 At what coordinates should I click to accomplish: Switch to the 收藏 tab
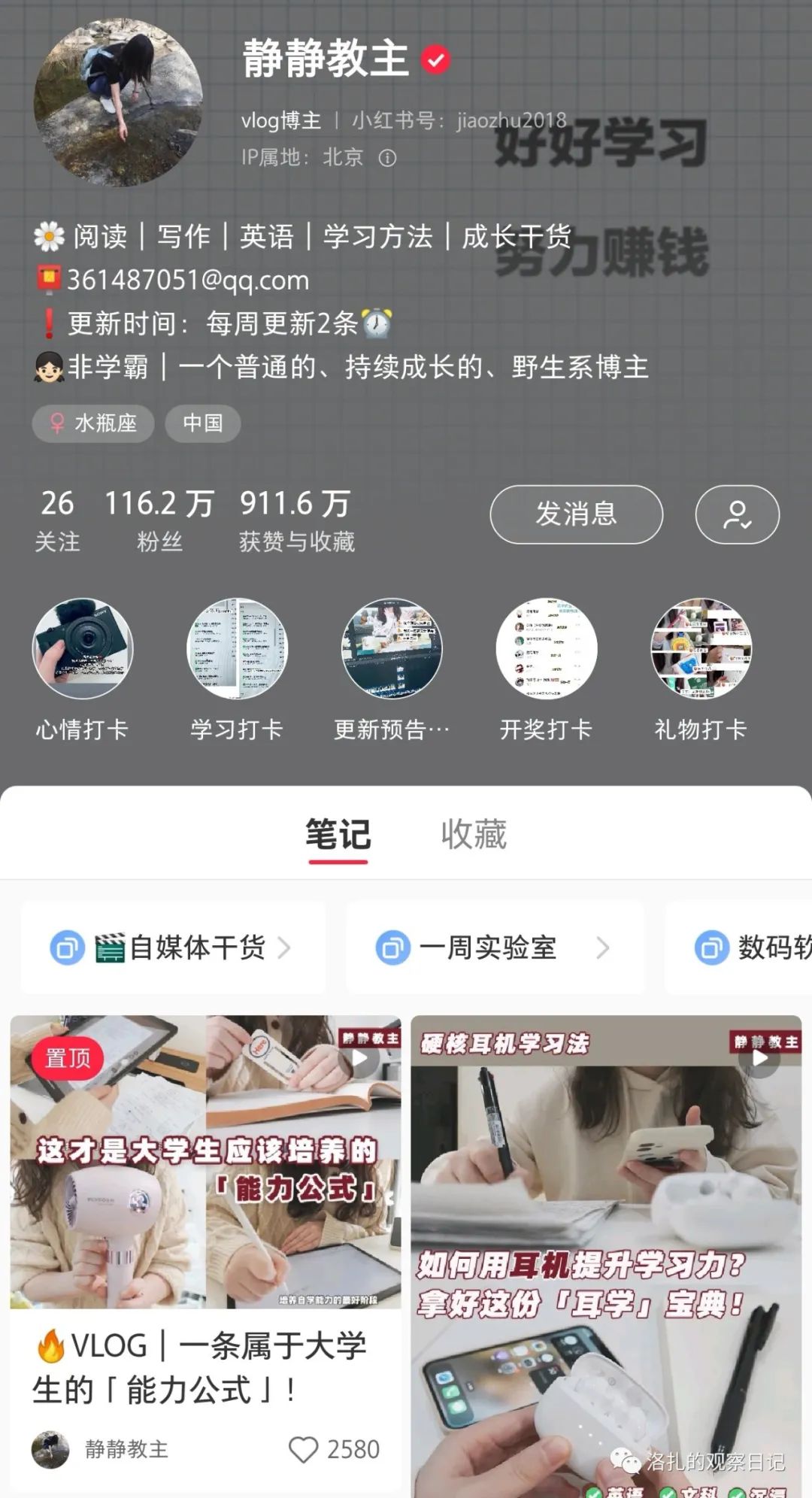tap(474, 834)
